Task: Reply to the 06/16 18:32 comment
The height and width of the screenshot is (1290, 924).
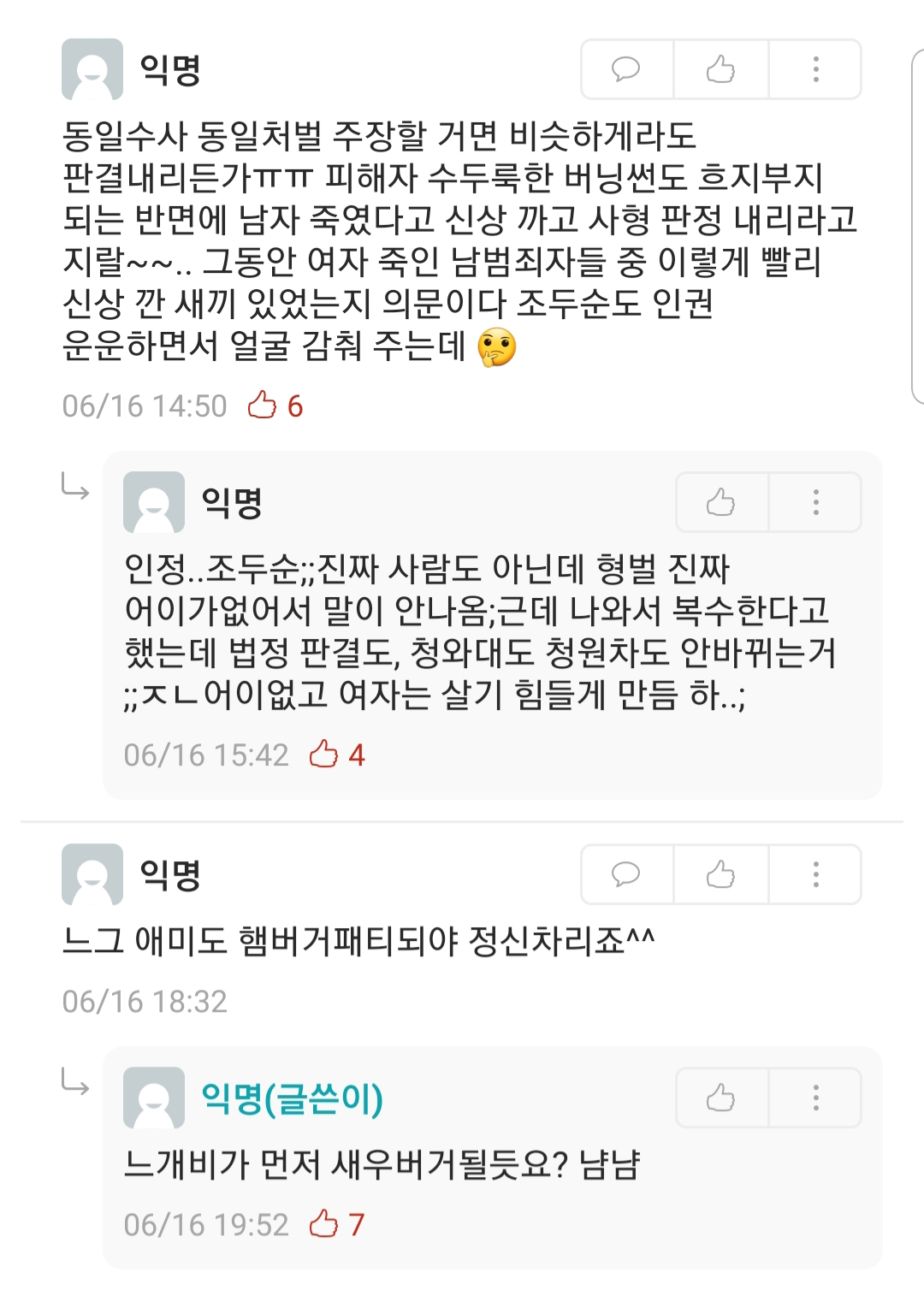Action: pos(626,874)
